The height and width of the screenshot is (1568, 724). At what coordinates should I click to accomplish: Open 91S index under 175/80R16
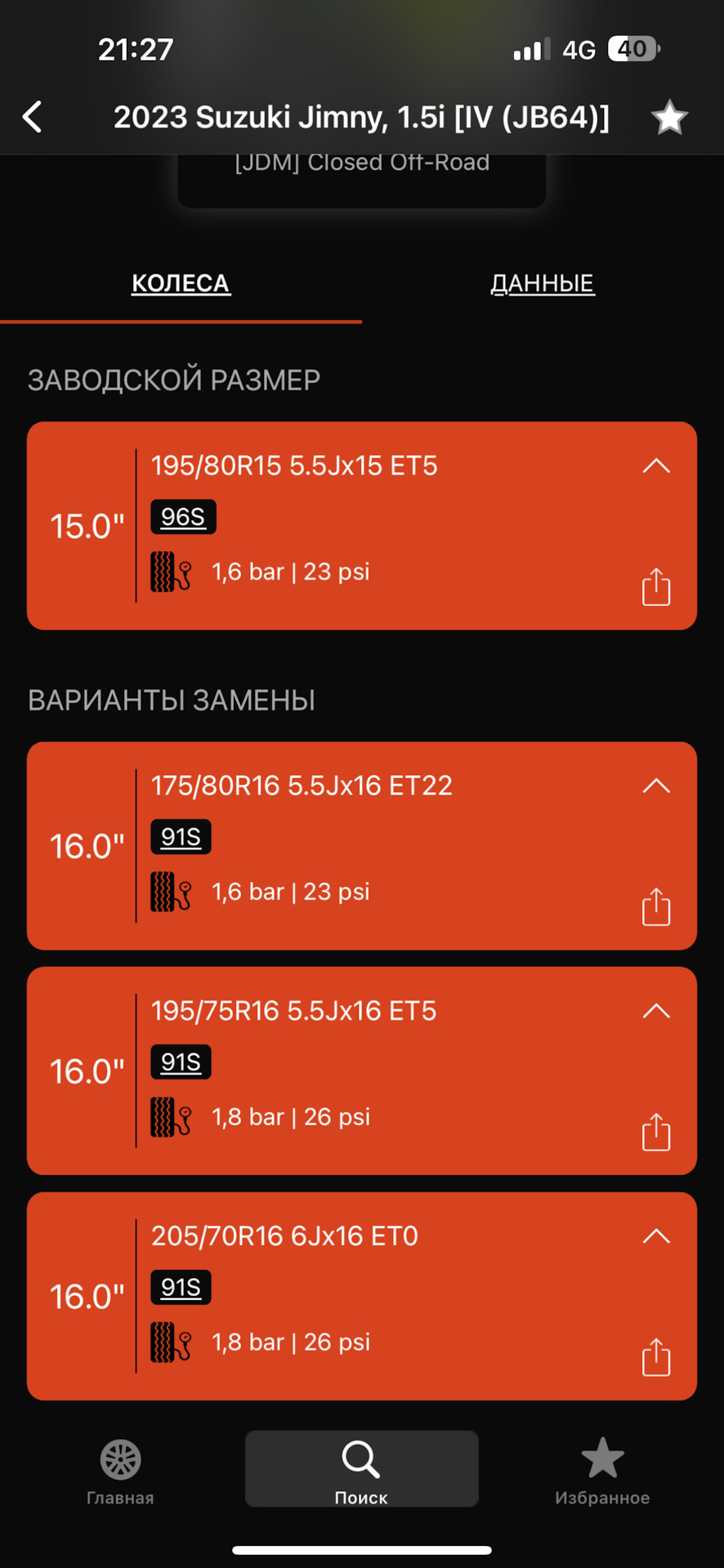(x=181, y=837)
